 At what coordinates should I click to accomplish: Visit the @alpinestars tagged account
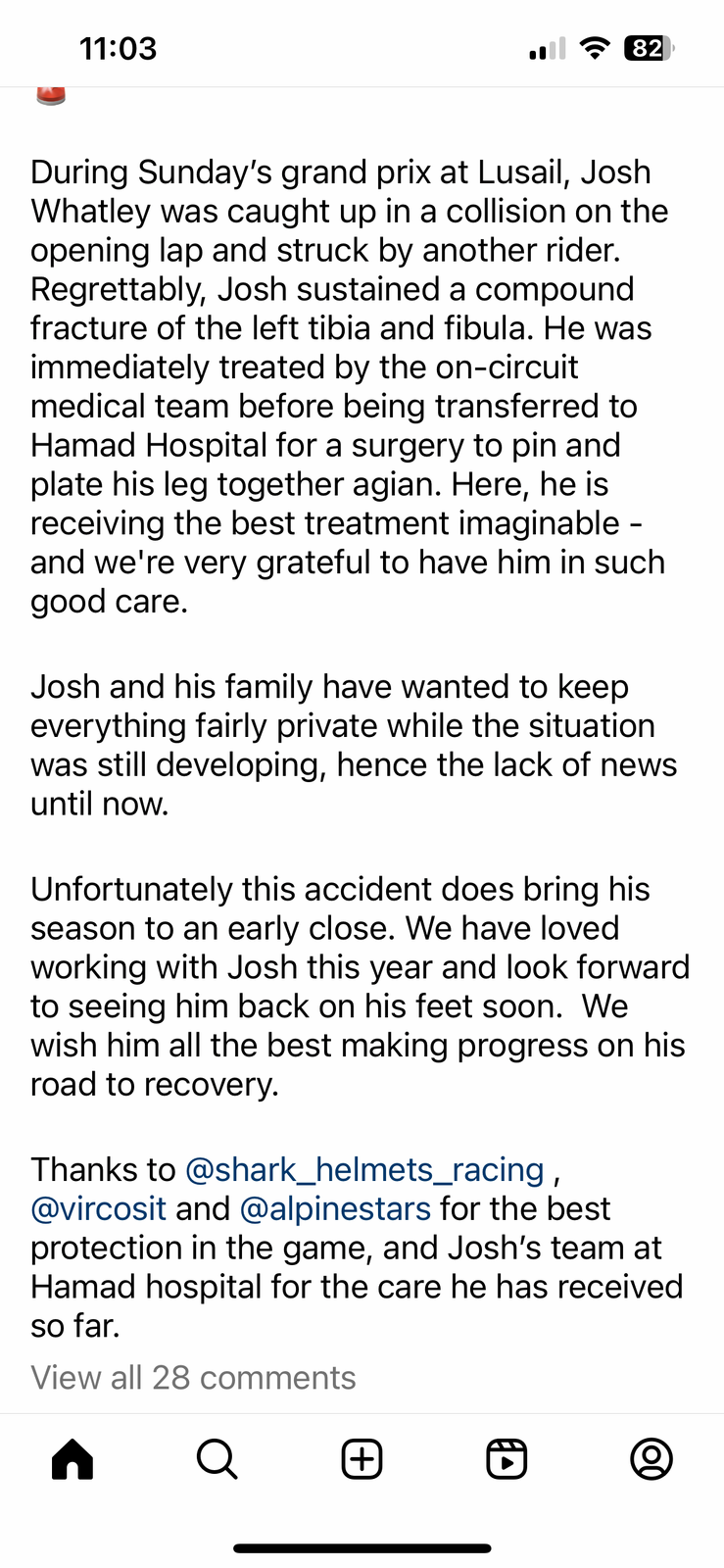point(335,1208)
